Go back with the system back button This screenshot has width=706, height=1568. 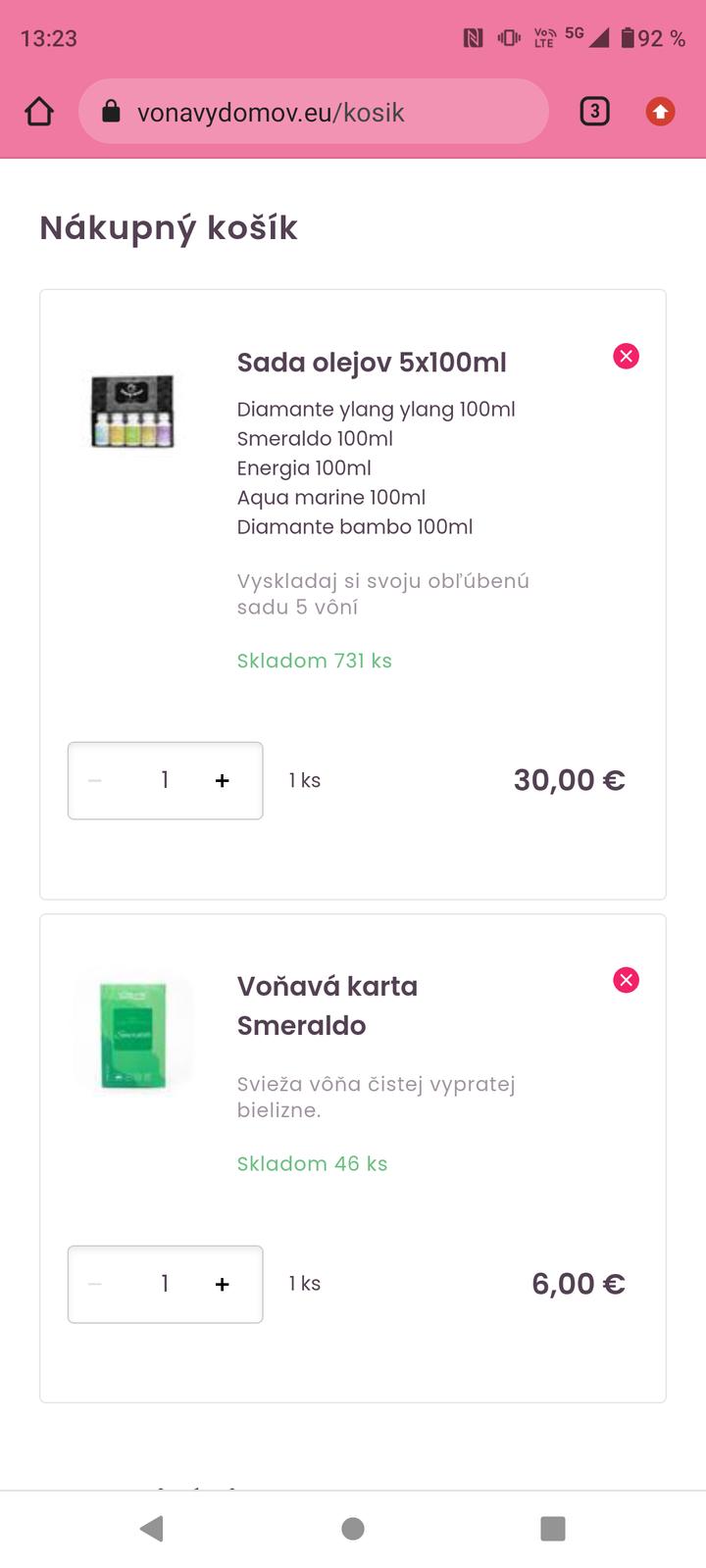coord(152,1528)
